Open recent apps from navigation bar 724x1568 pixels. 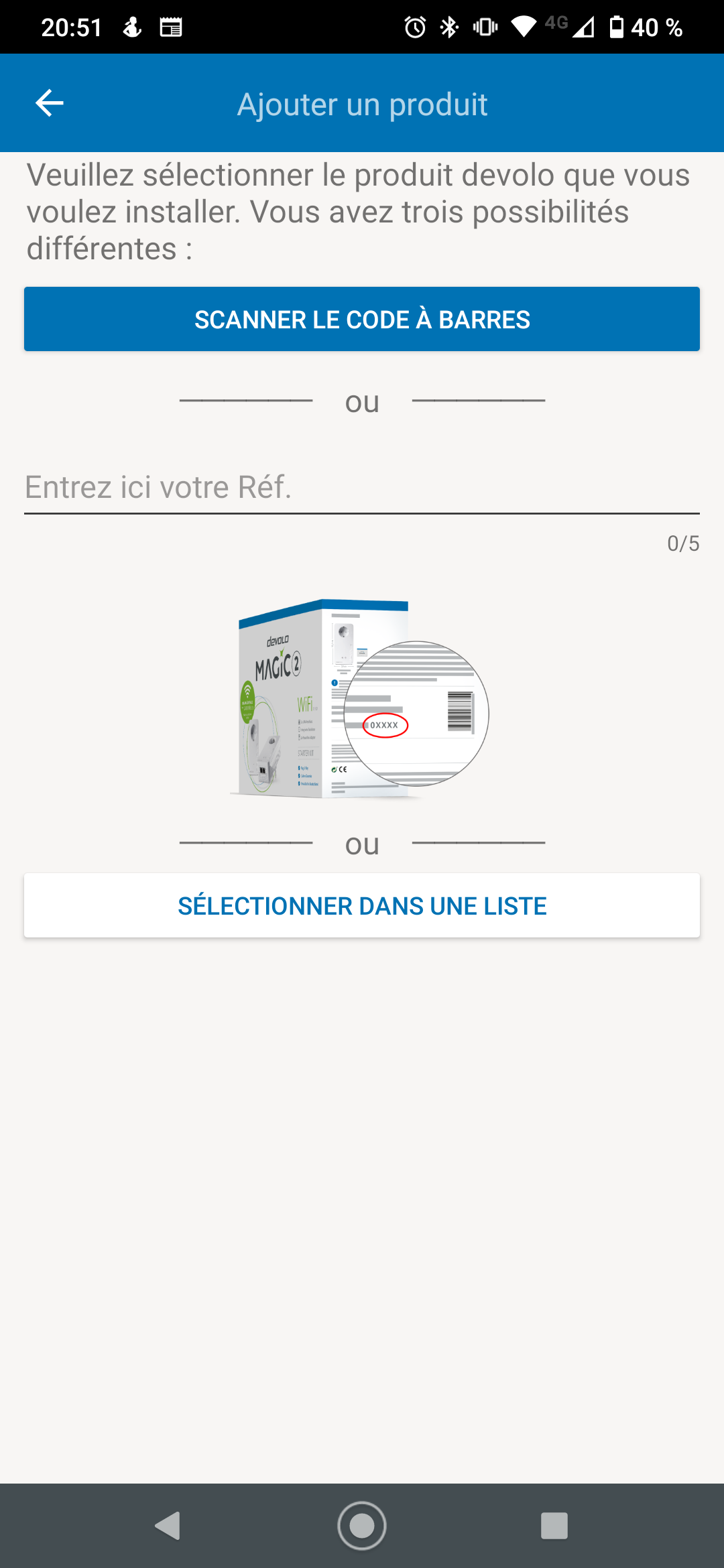[x=554, y=1526]
